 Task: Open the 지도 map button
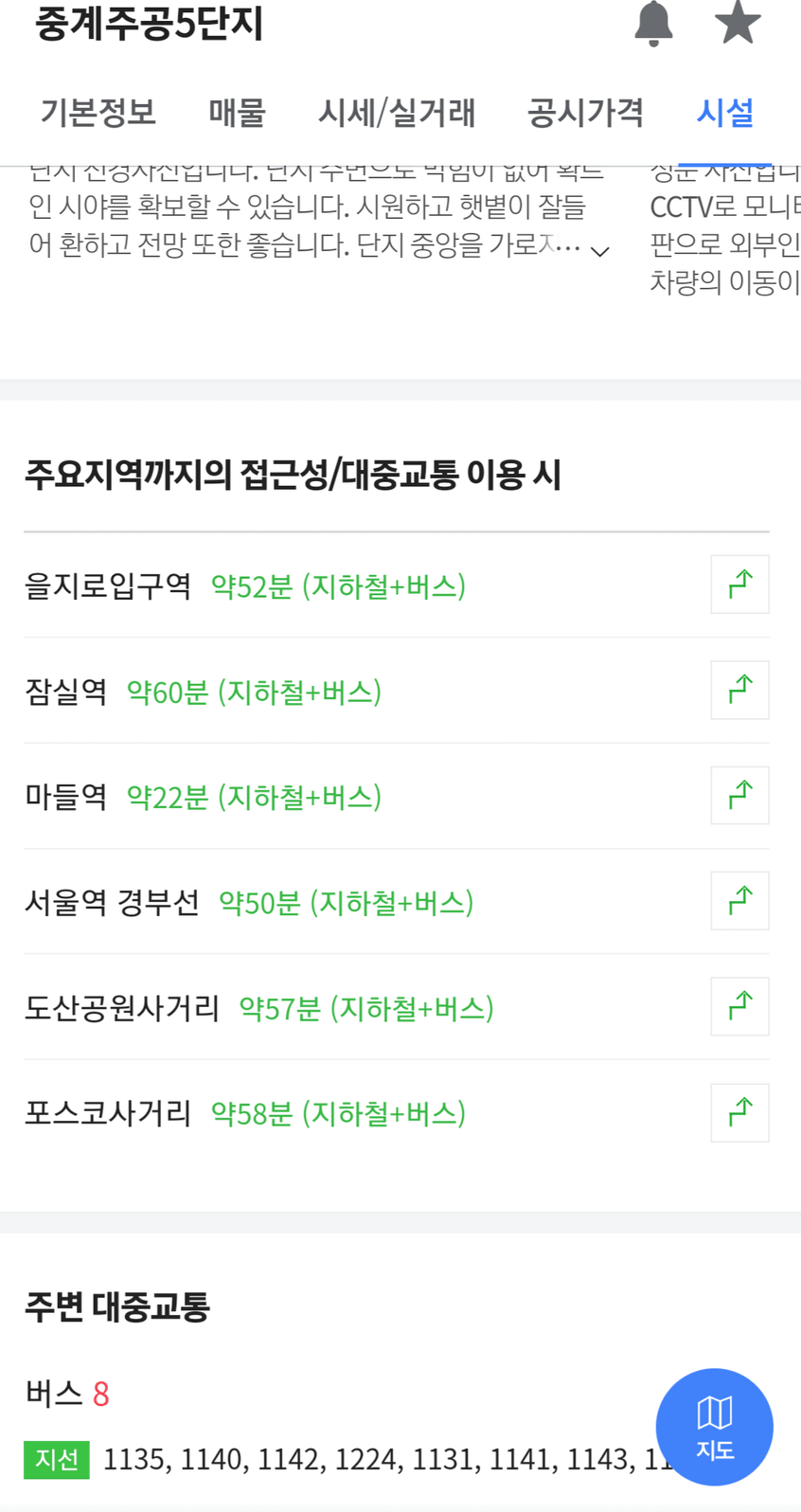tap(714, 1427)
